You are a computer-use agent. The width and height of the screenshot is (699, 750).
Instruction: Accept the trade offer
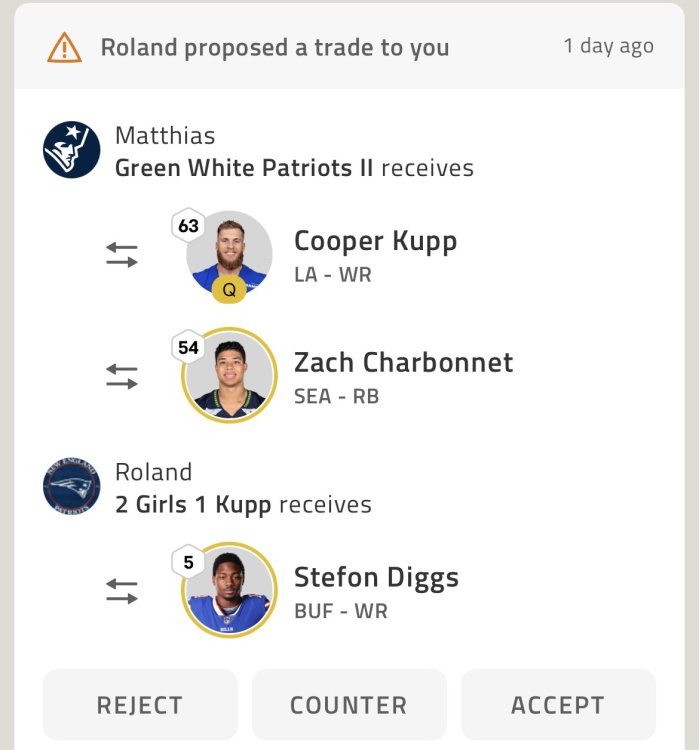[558, 705]
